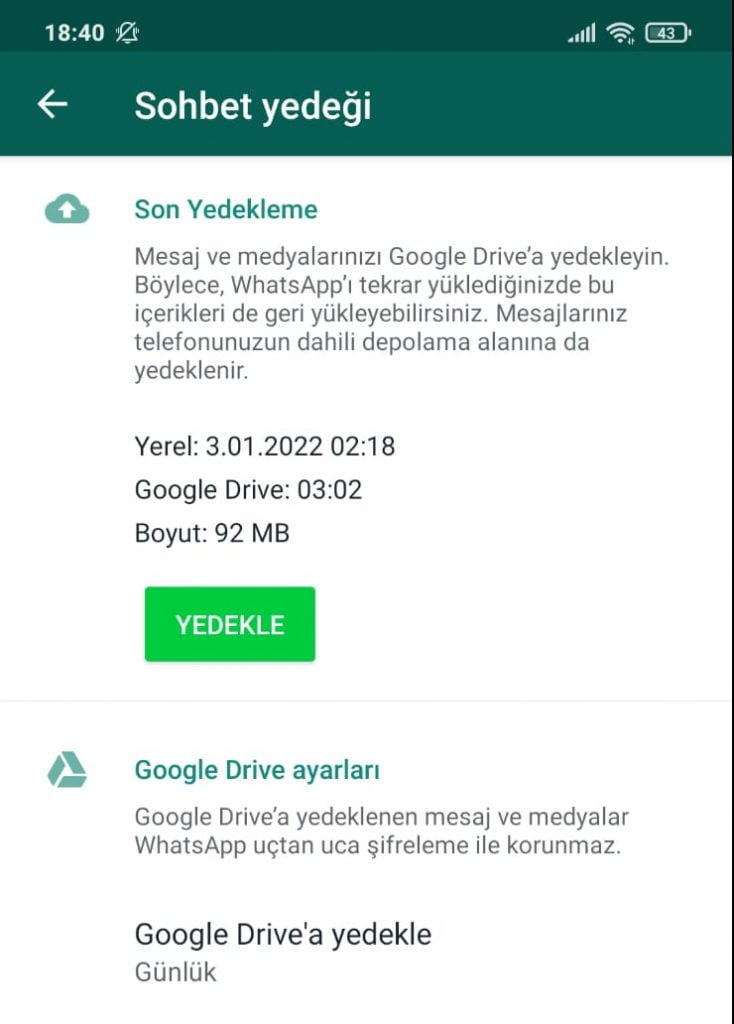Tap the Wi-Fi icon in the status bar
Screen dimensions: 734x1024
point(621,30)
